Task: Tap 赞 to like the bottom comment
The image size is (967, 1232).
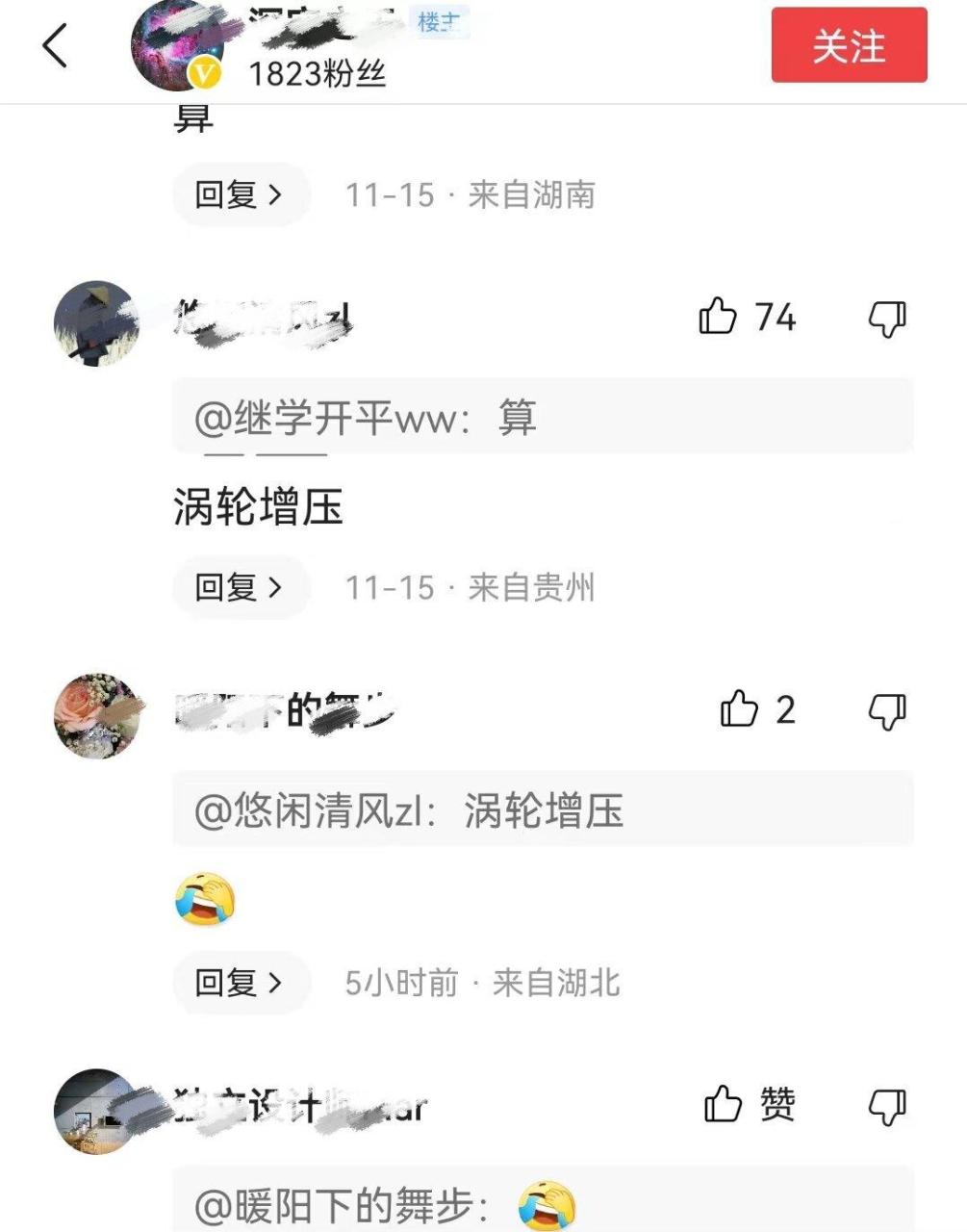Action: point(750,1104)
